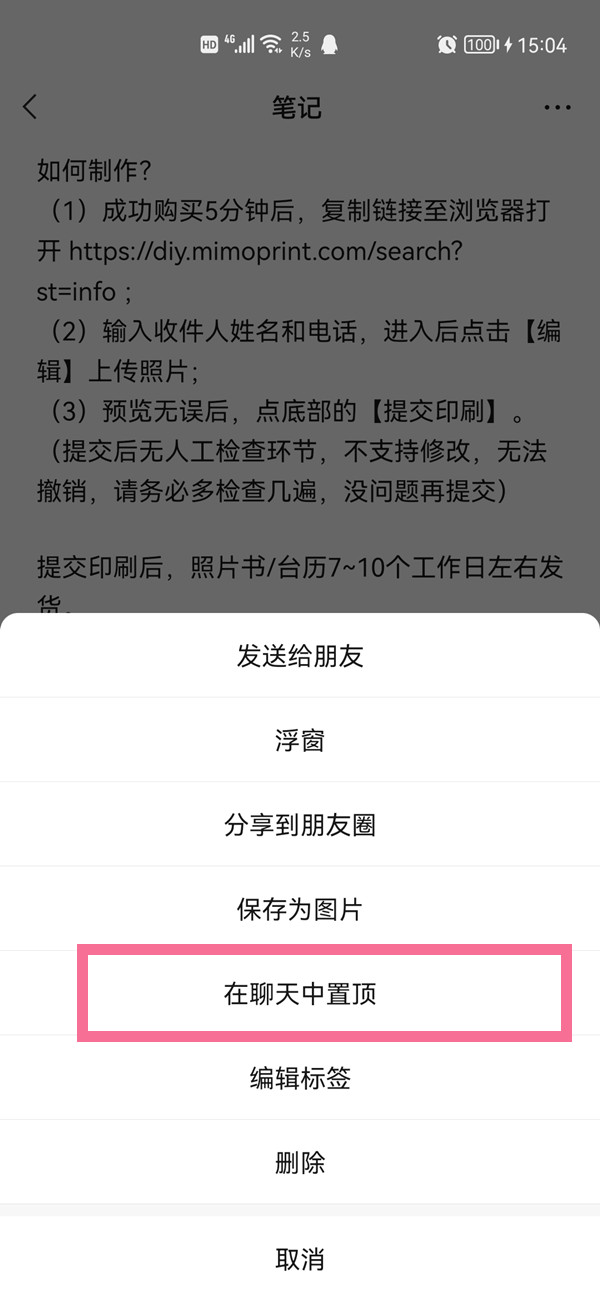Select 发送给朋友 from the menu
Viewport: 600px width, 1300px height.
(300, 656)
